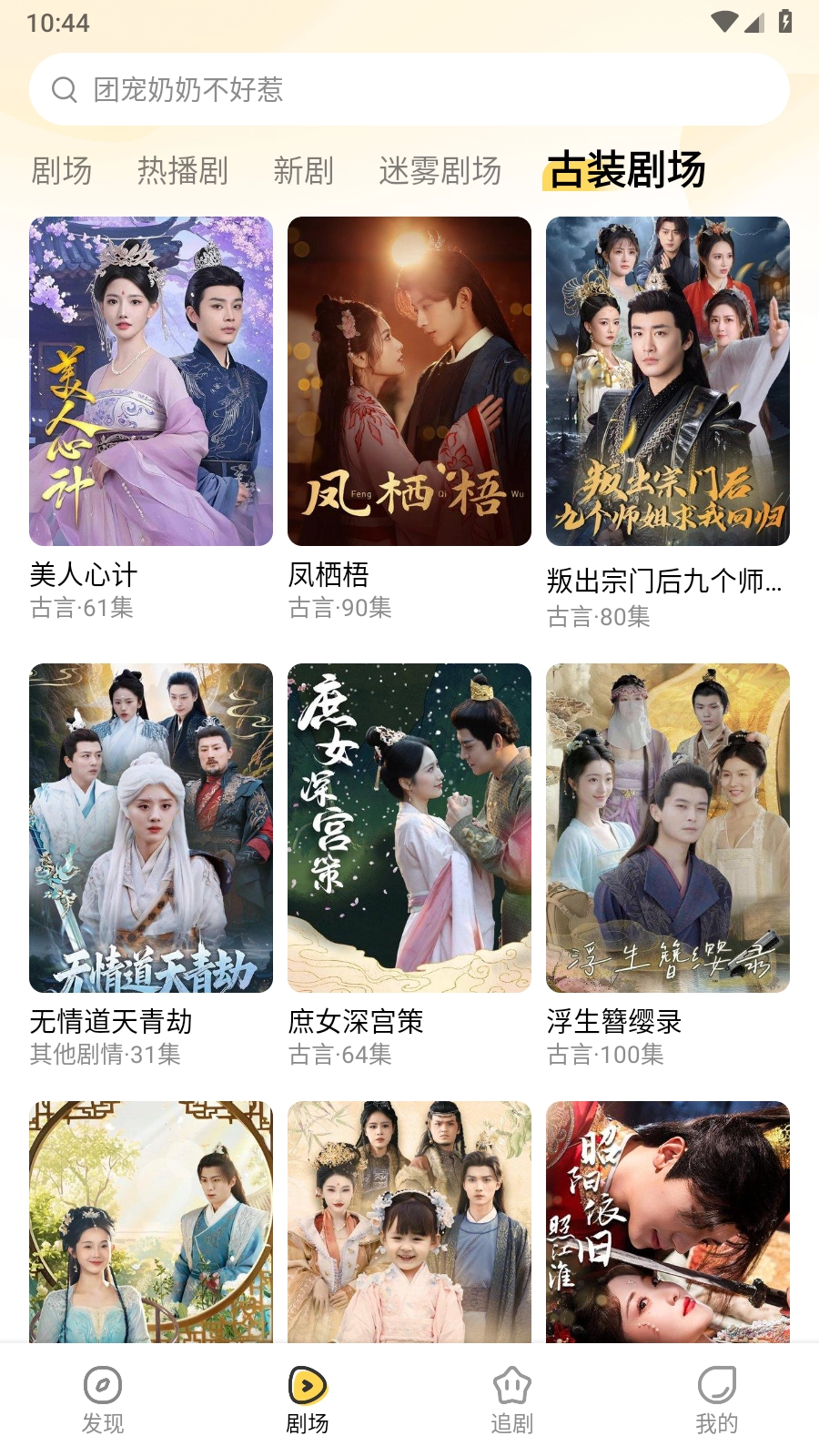Switch to the 热播剧 tab
The height and width of the screenshot is (1456, 819).
pos(183,171)
